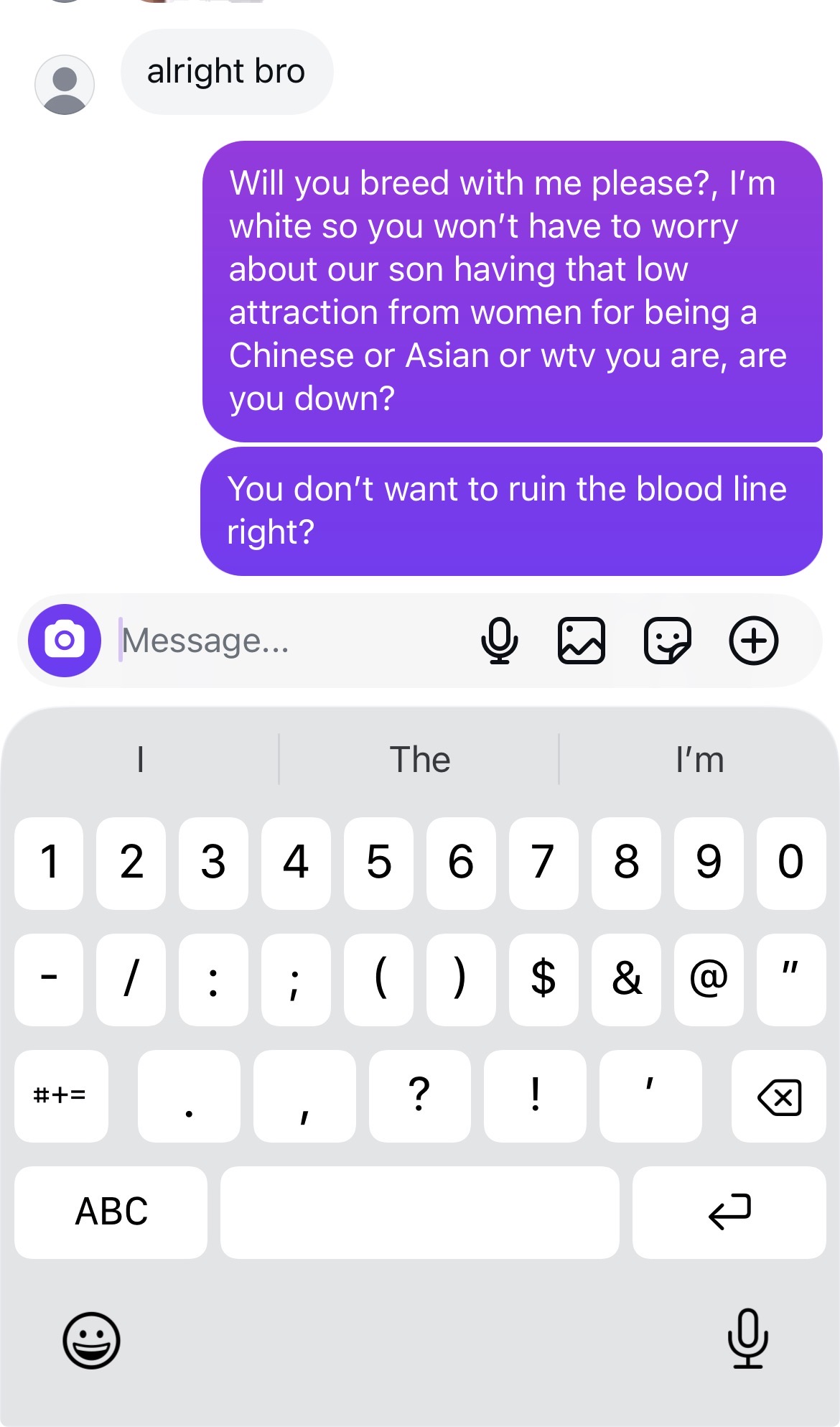
Task: Type a question mark key
Action: (x=419, y=1097)
